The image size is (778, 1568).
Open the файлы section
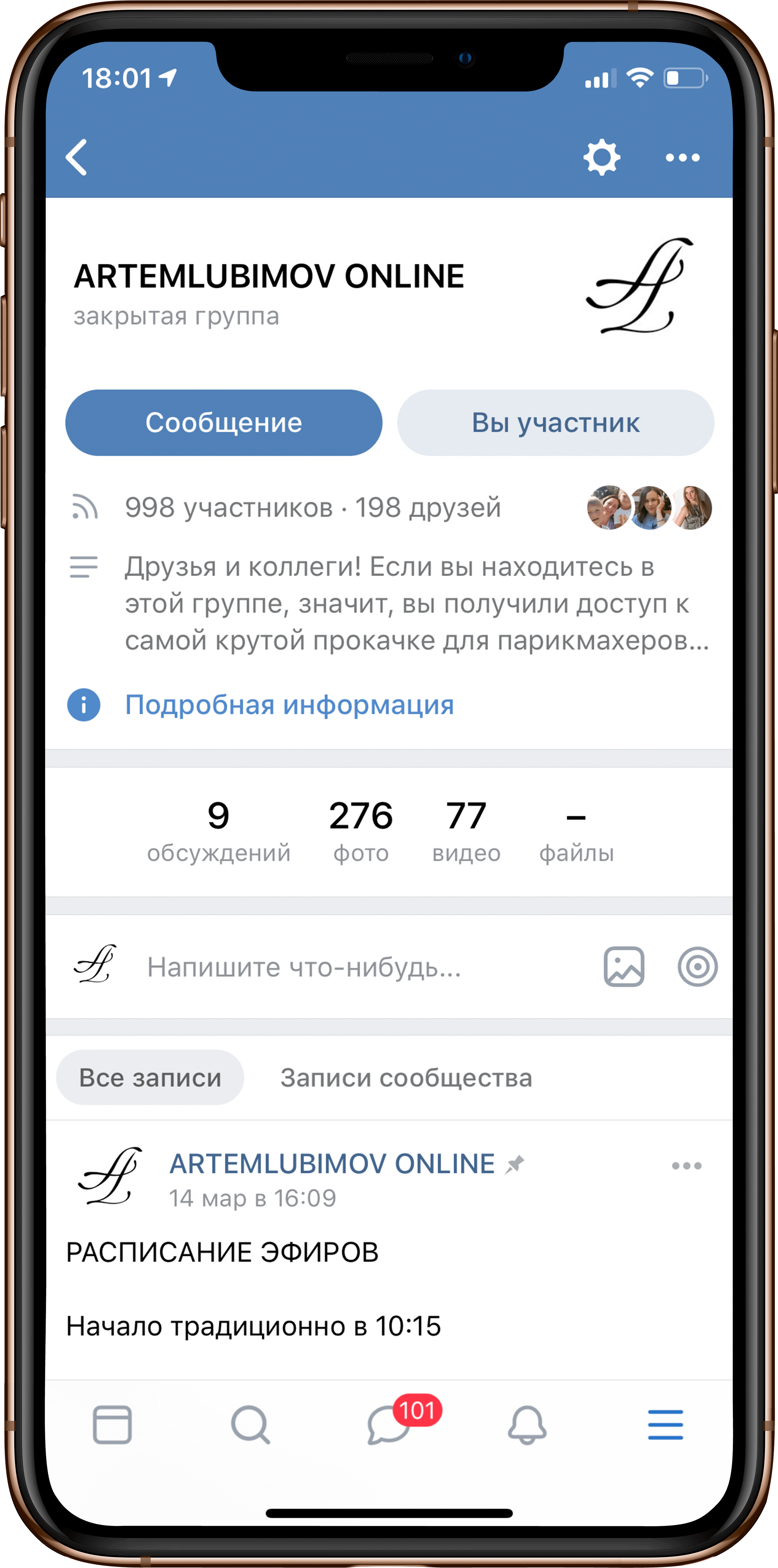pyautogui.click(x=576, y=831)
